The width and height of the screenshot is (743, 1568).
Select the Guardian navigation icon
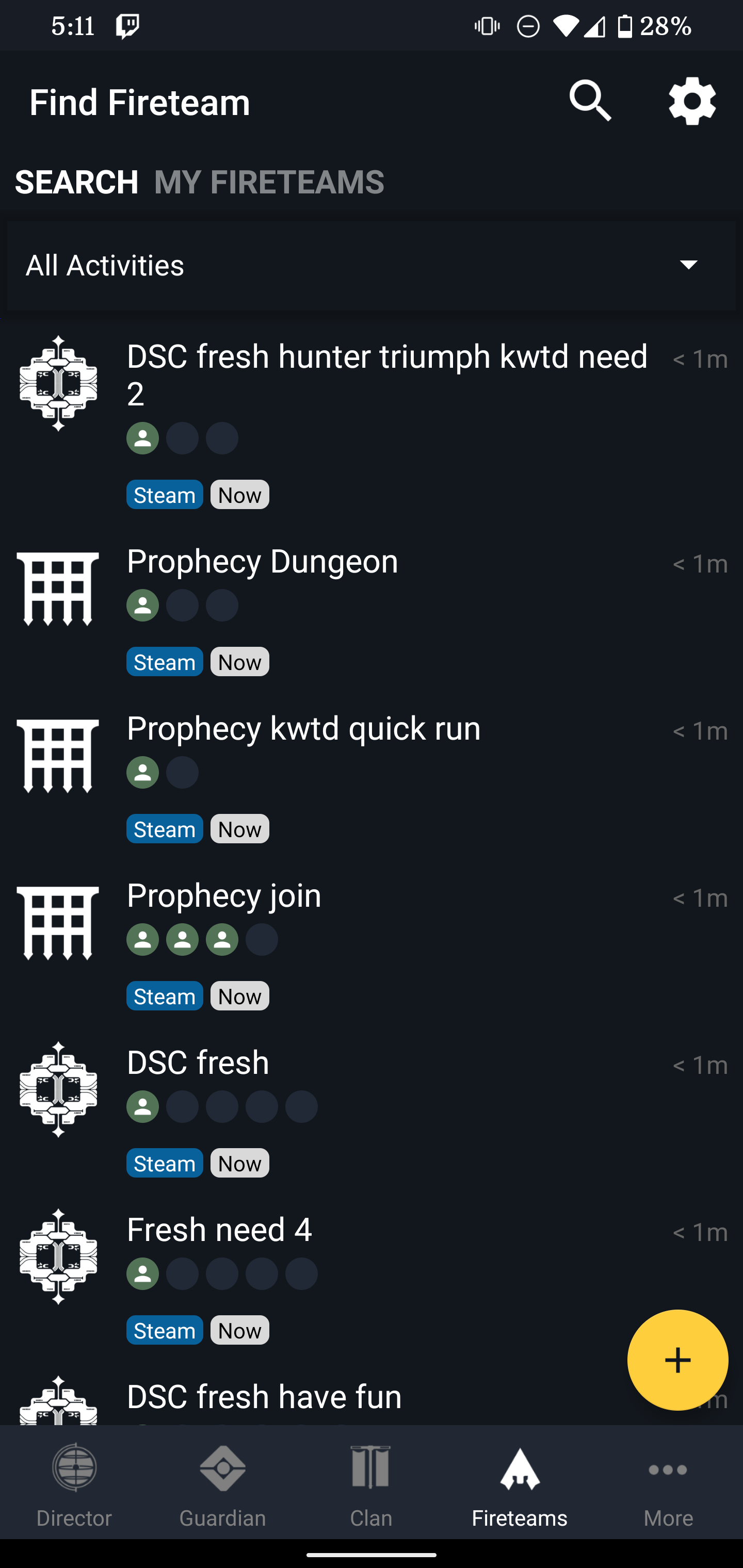click(222, 1468)
